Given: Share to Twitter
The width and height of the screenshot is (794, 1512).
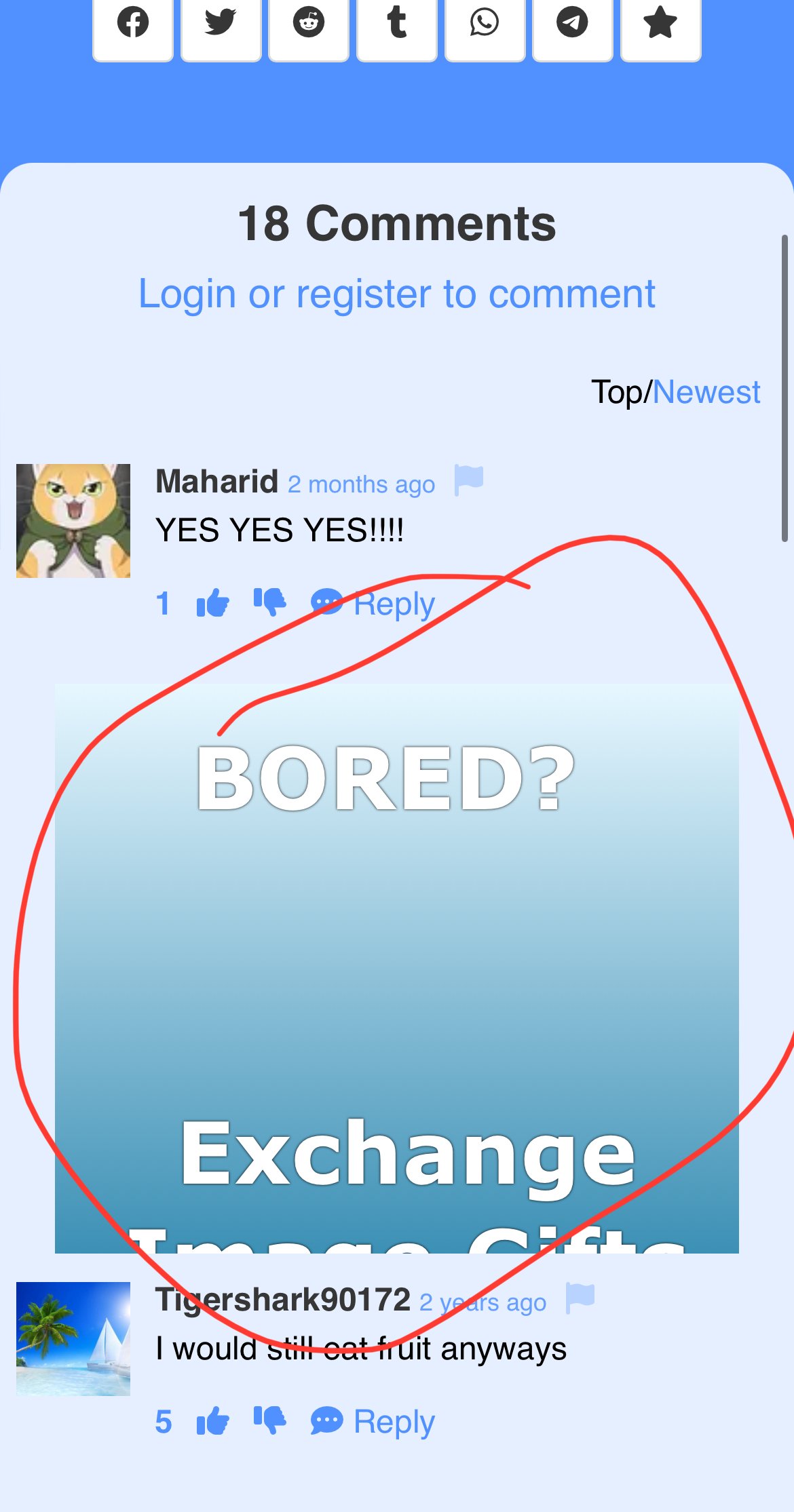Looking at the screenshot, I should pyautogui.click(x=221, y=24).
